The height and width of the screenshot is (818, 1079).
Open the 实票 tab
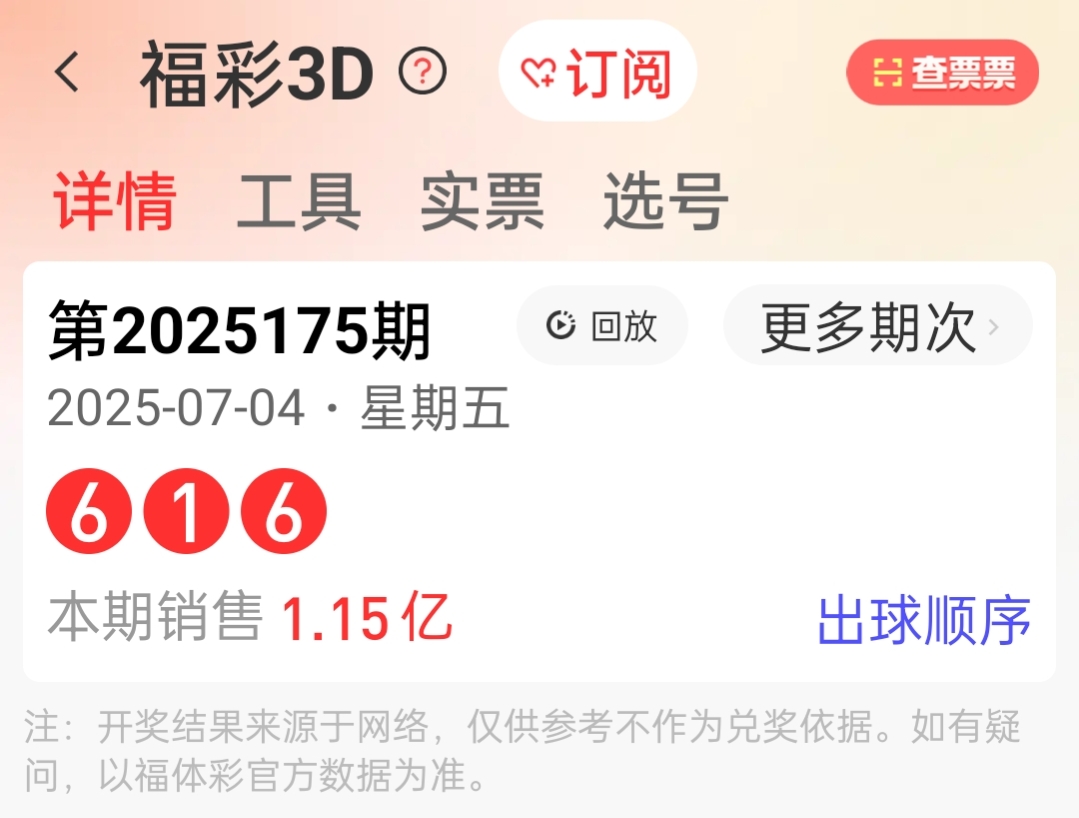pos(482,201)
